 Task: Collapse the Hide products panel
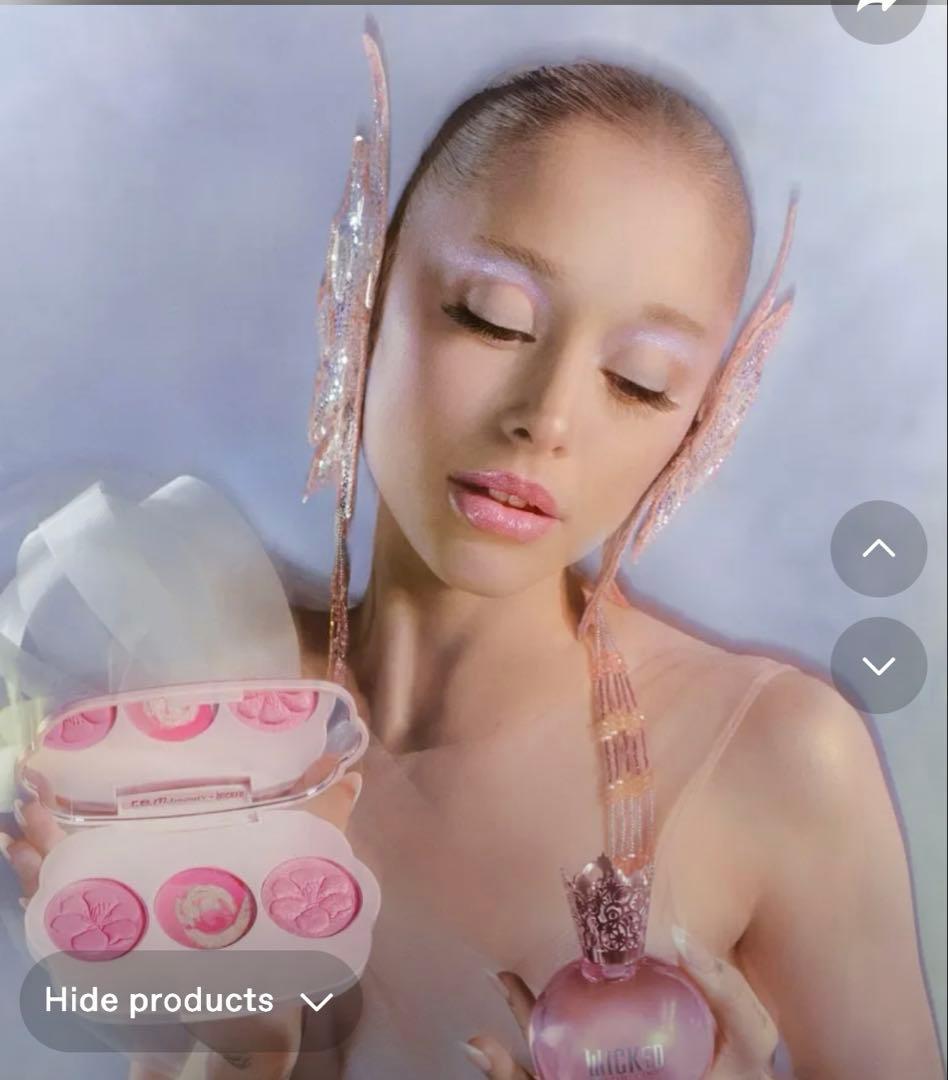tap(190, 1001)
